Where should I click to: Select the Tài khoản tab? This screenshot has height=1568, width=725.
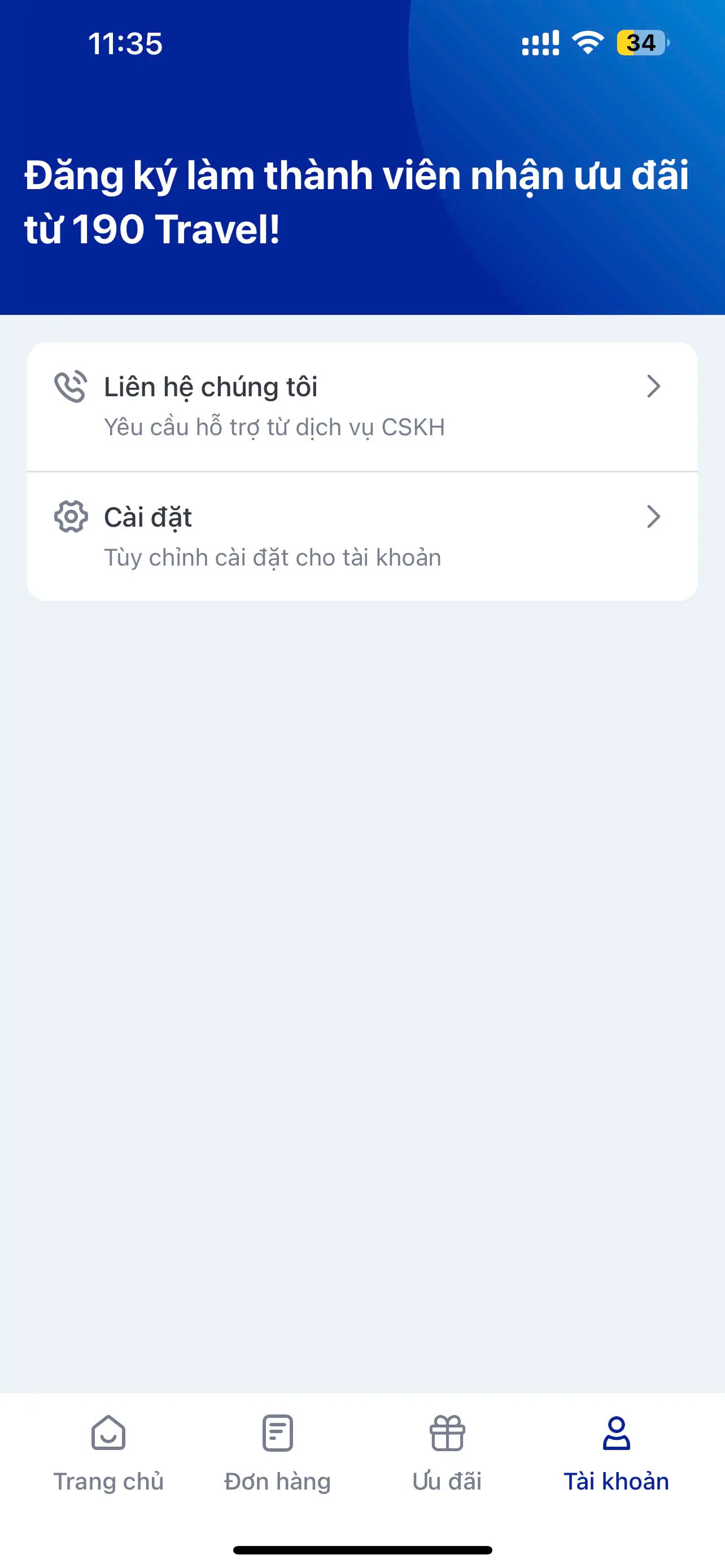coord(616,1453)
